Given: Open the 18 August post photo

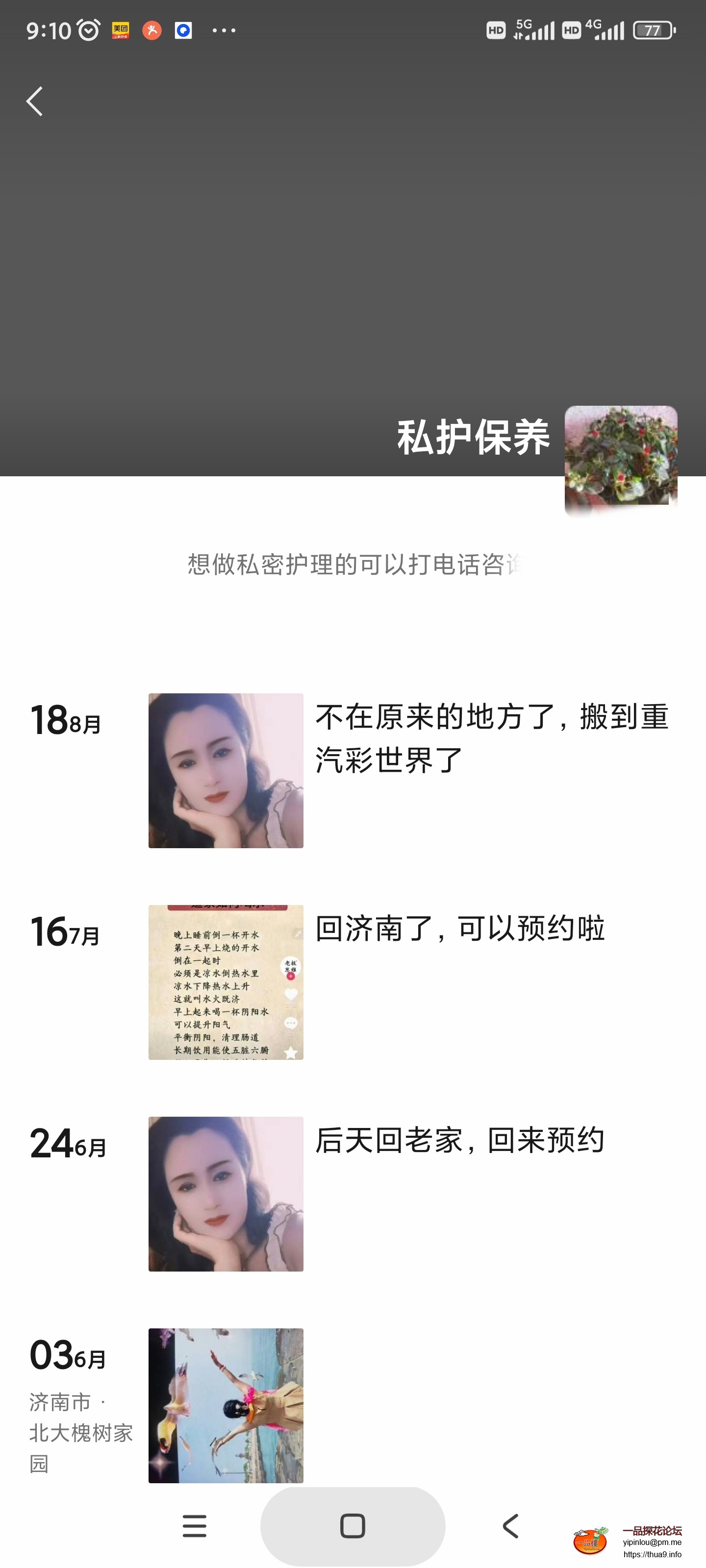Looking at the screenshot, I should coord(226,770).
